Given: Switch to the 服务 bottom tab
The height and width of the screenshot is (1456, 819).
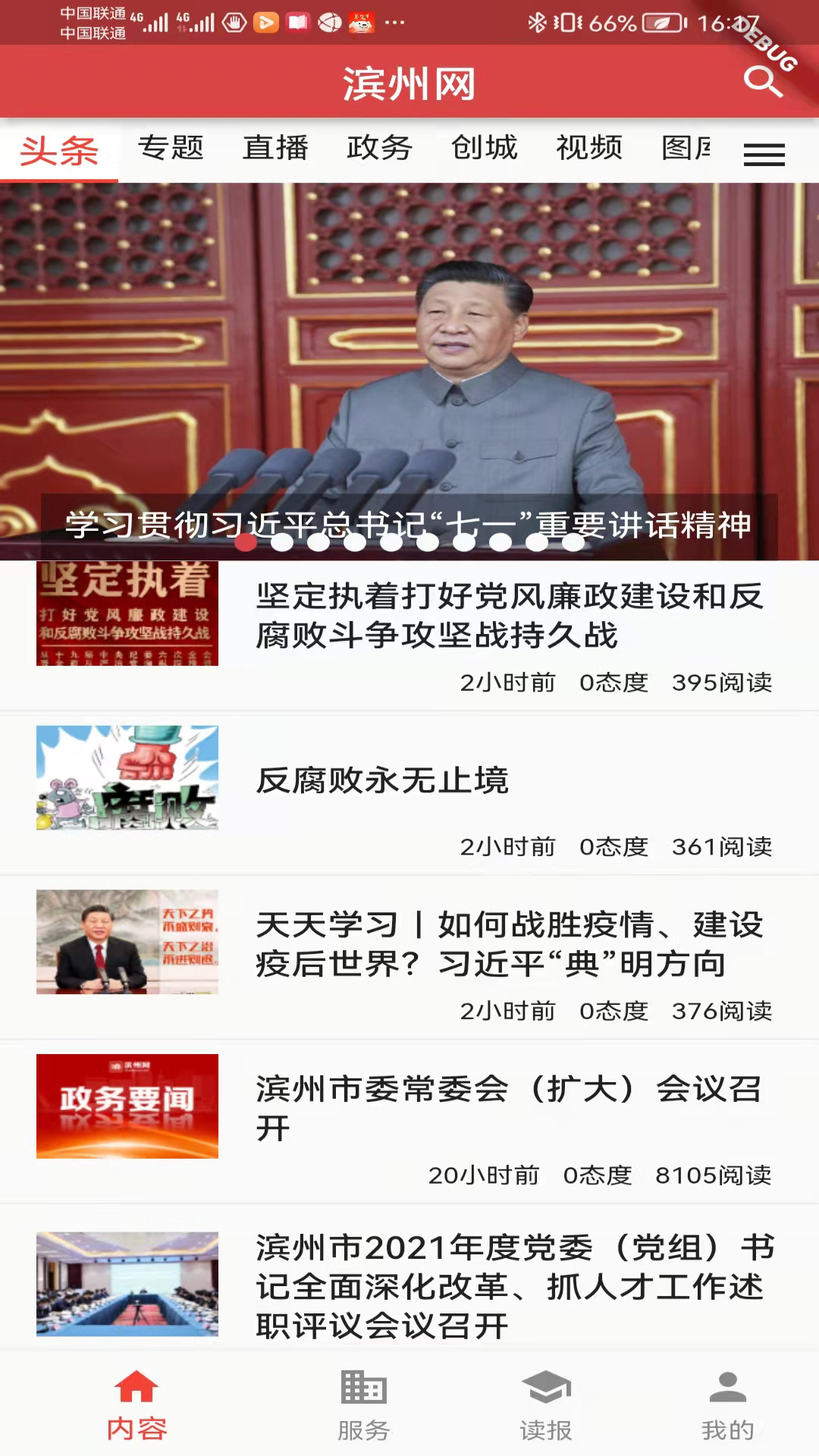Looking at the screenshot, I should point(364,1405).
